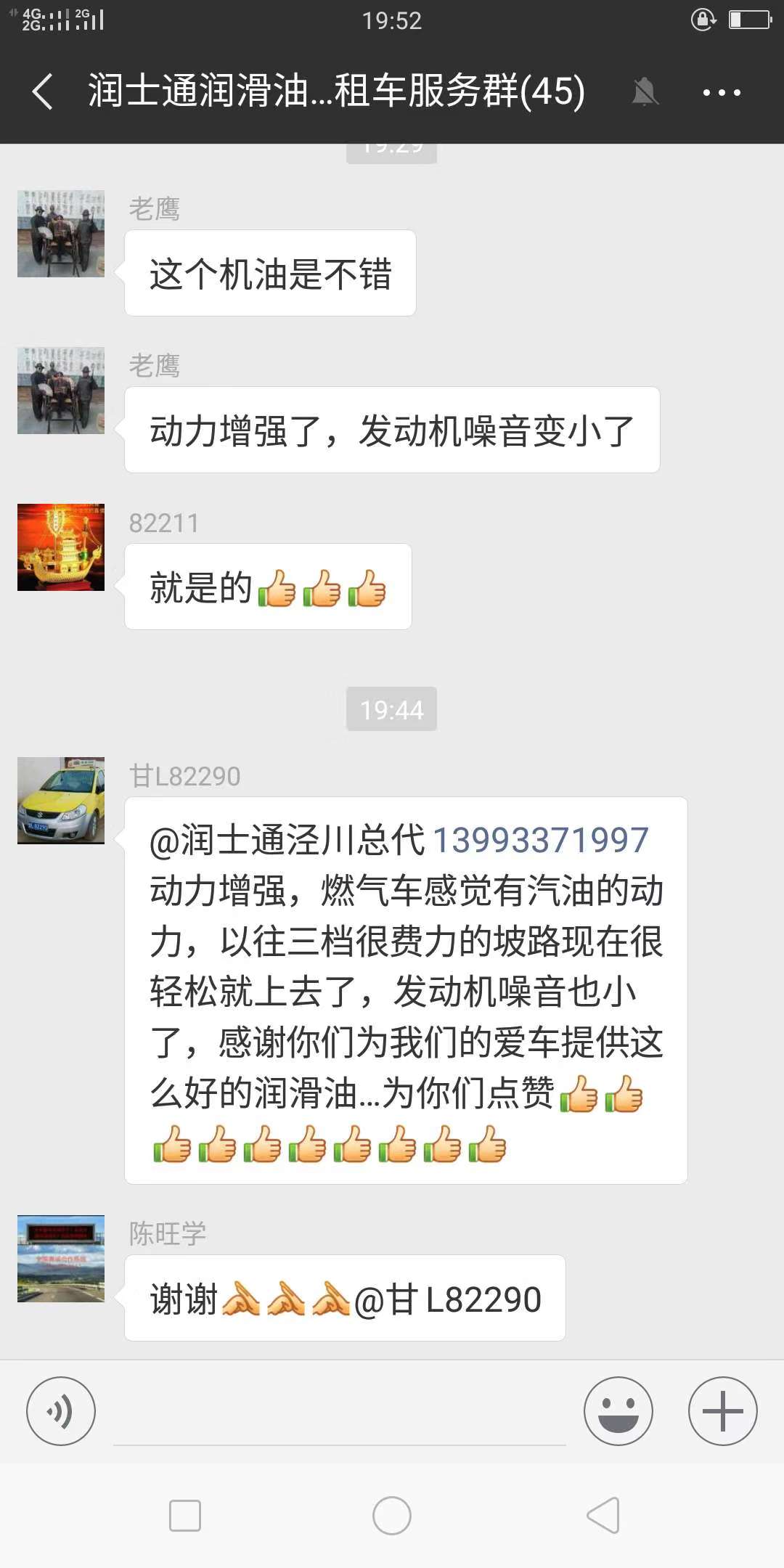Open the plus attachment menu
784x1568 pixels.
[722, 1411]
